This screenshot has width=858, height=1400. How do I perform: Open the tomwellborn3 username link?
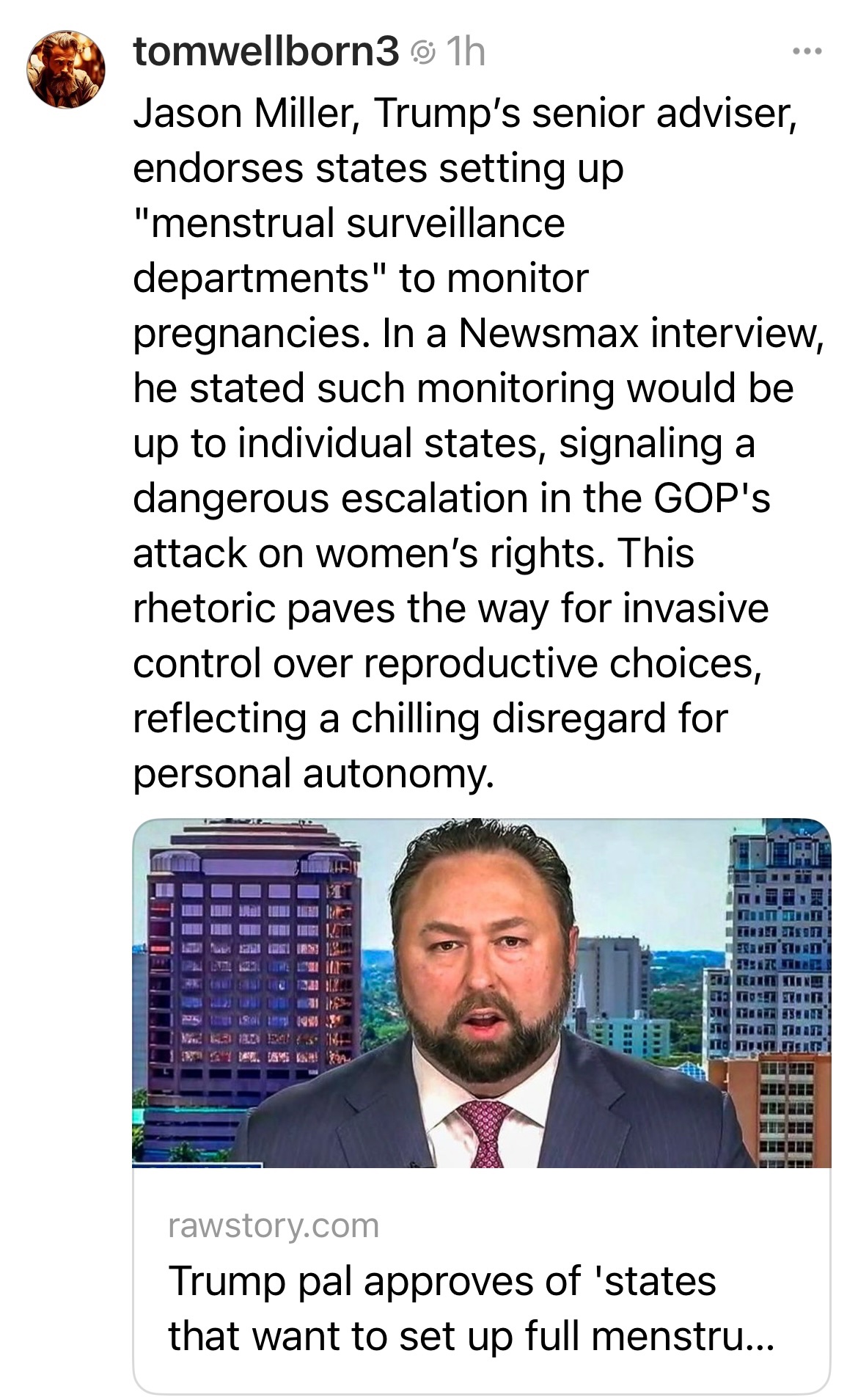point(265,52)
